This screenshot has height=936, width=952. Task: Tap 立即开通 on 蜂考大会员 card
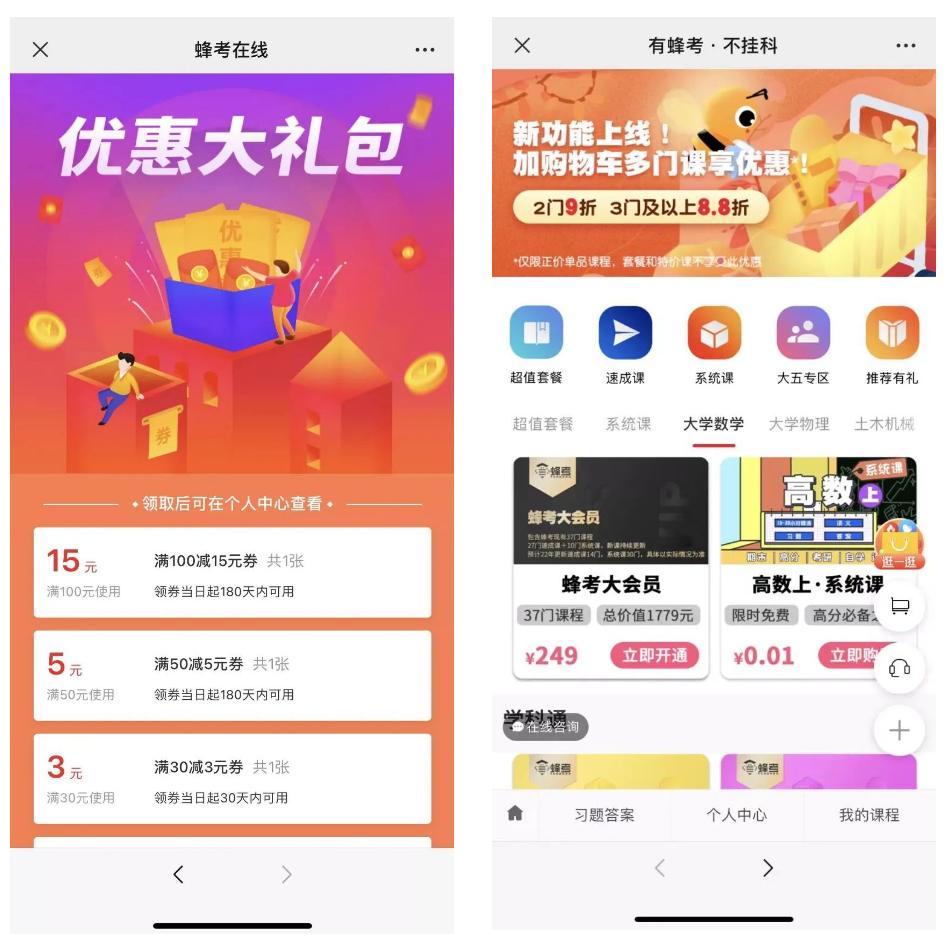pos(654,656)
